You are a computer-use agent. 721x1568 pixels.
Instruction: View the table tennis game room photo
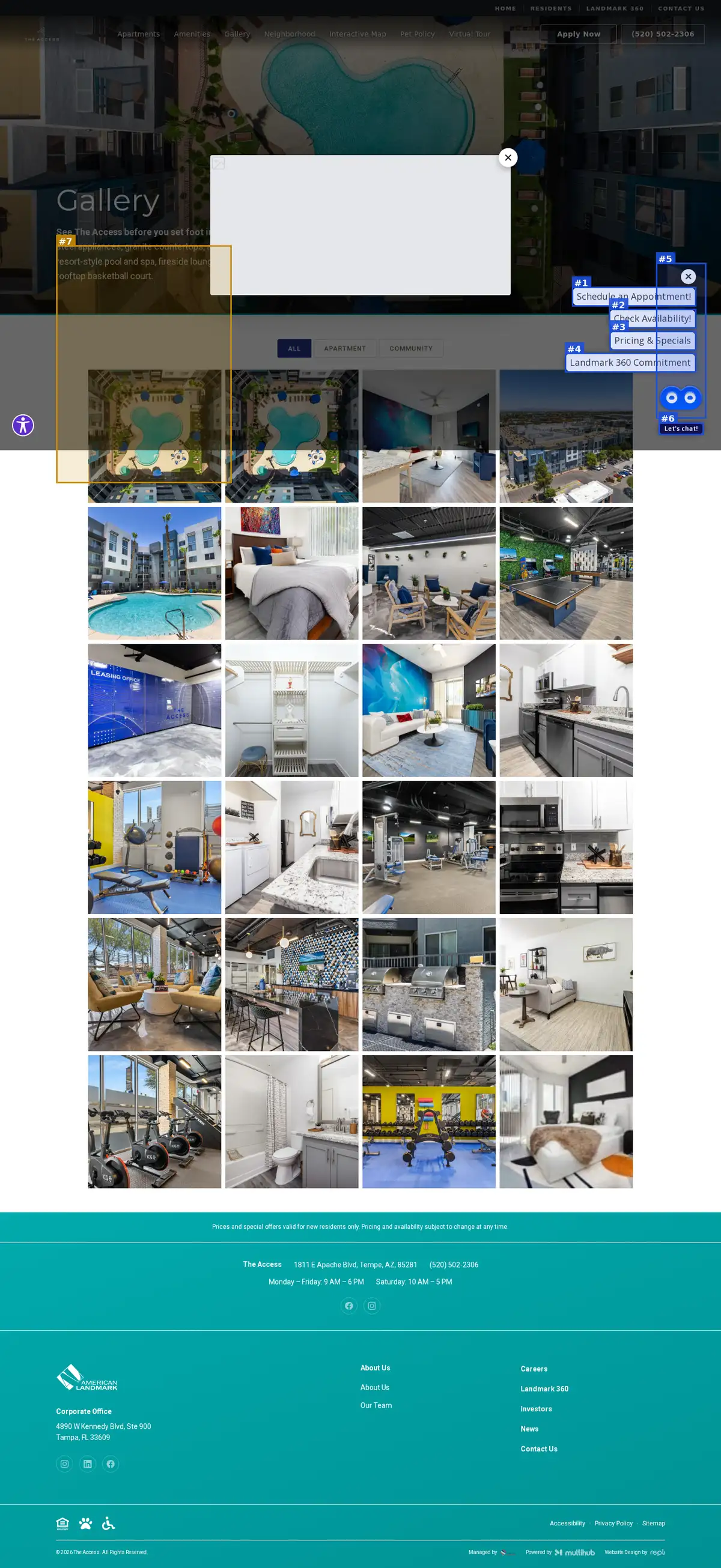point(566,574)
